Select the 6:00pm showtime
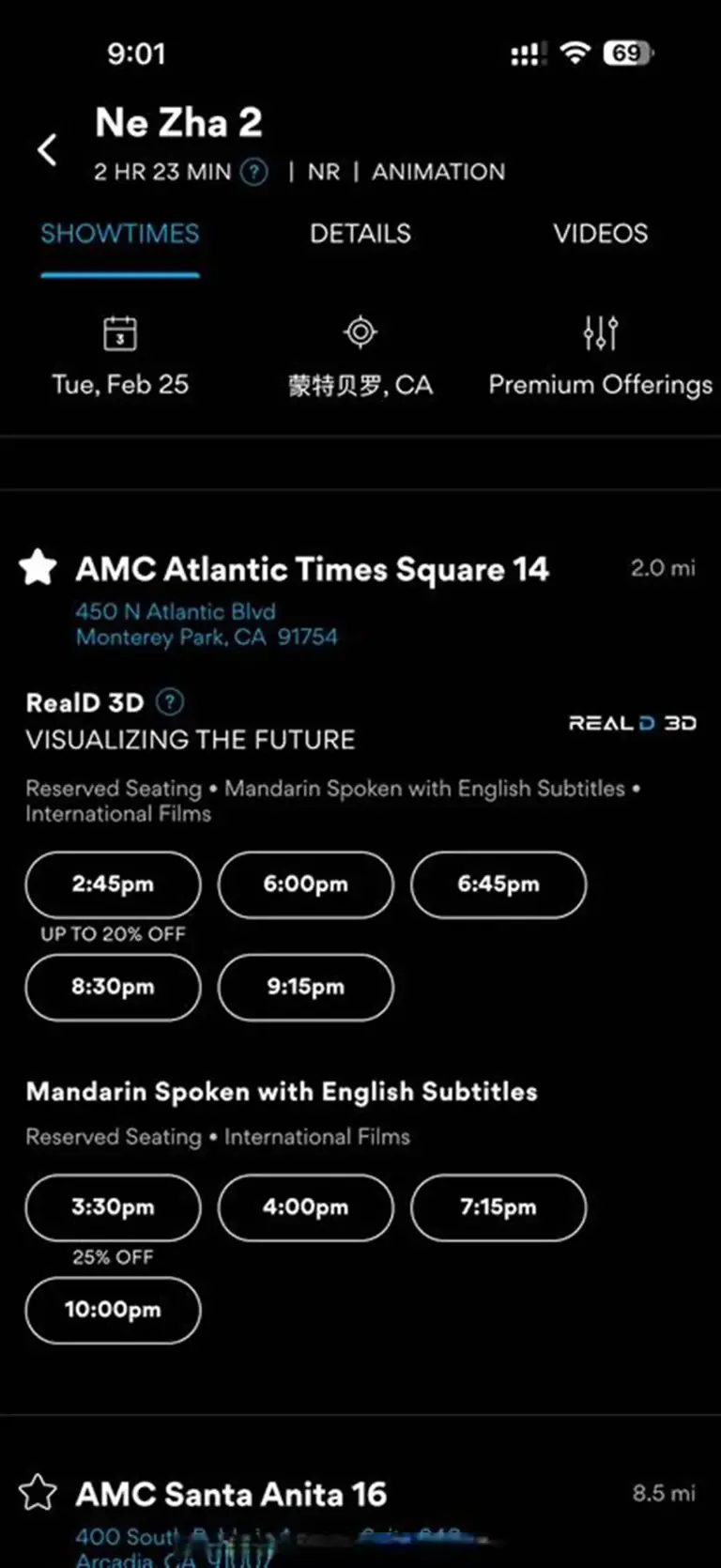721x1568 pixels. pos(305,884)
